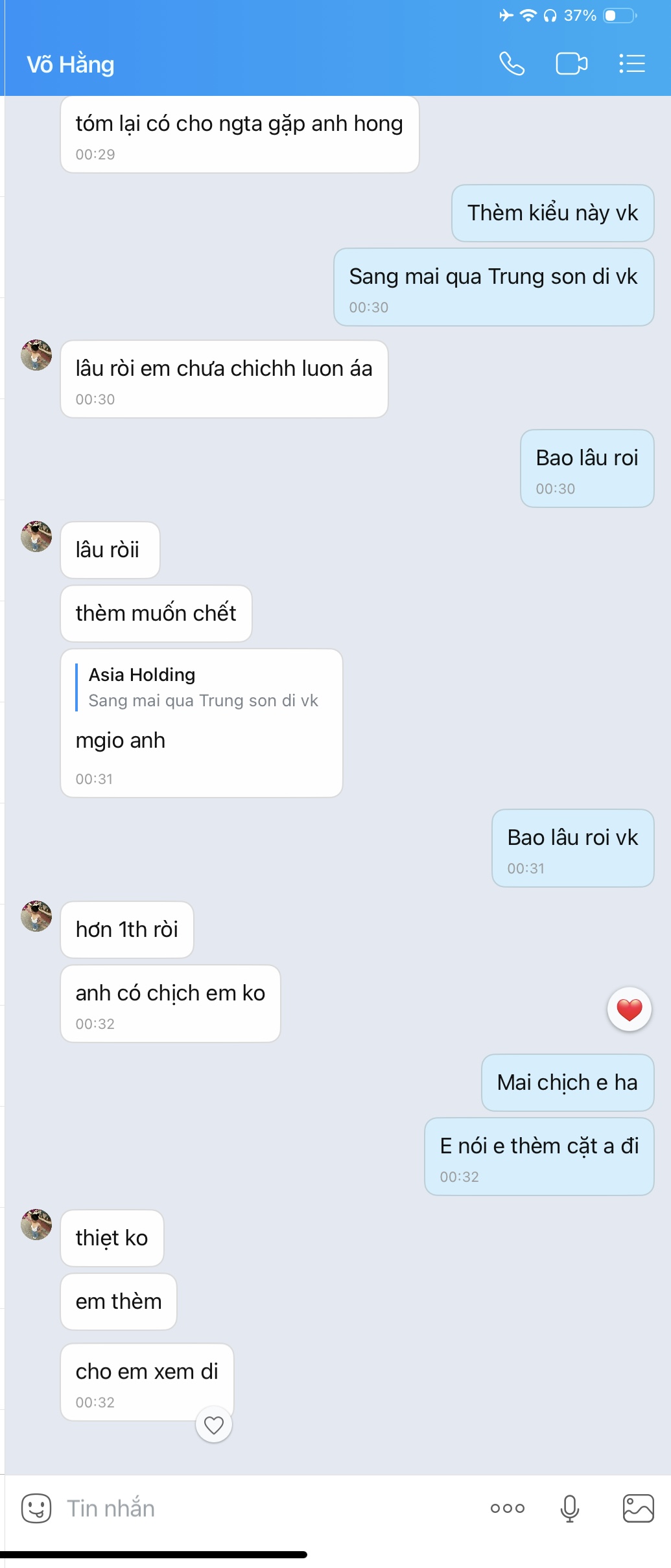The image size is (671, 1568).
Task: Like the message "cho em xem di"
Action: [x=213, y=1425]
